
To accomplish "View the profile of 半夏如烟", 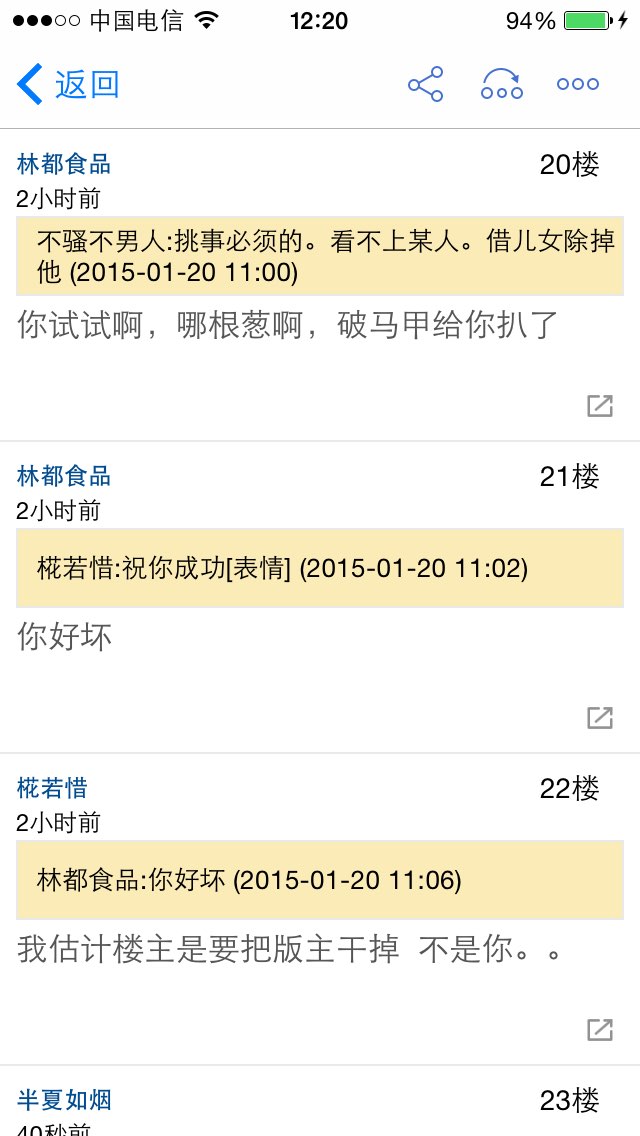I will point(64,1100).
